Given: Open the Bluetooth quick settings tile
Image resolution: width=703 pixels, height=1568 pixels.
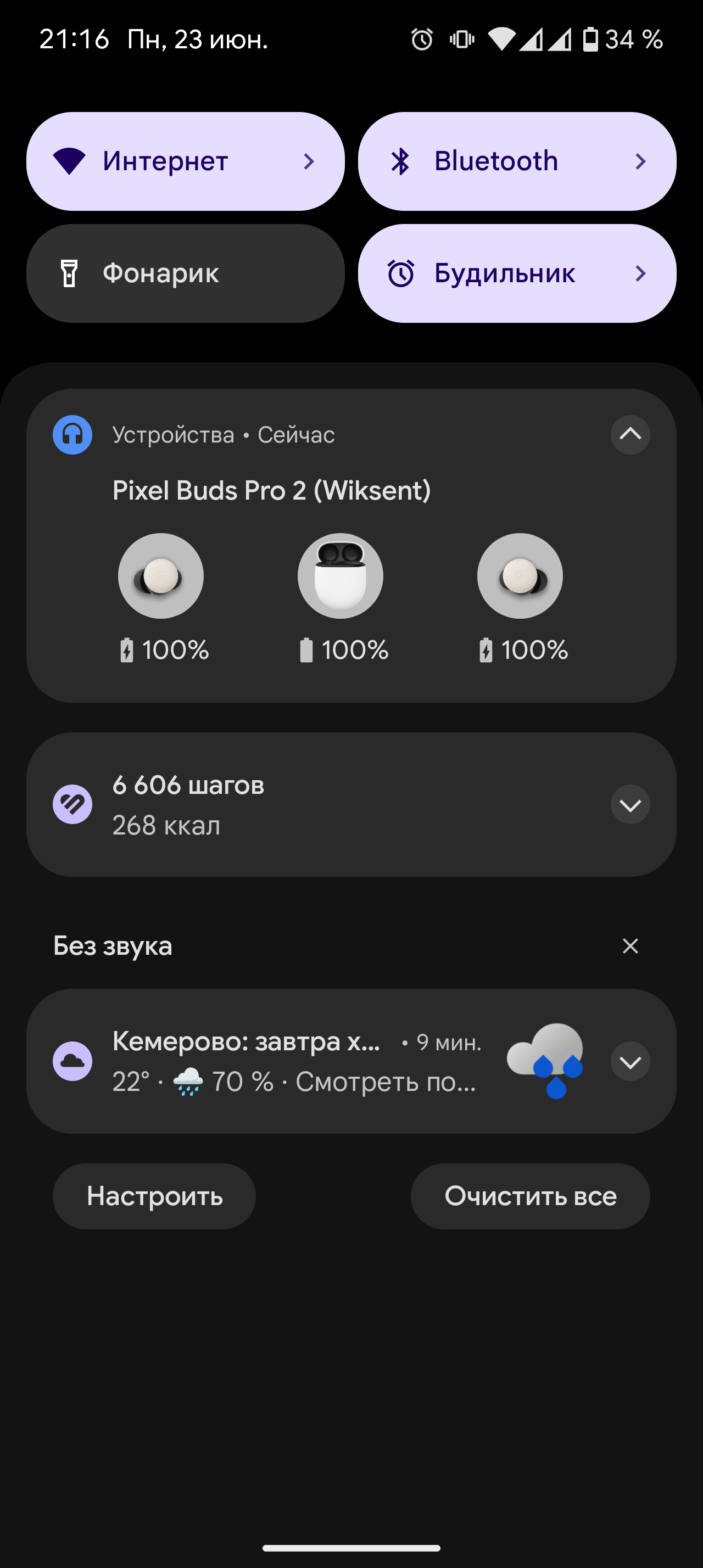Looking at the screenshot, I should tap(516, 161).
